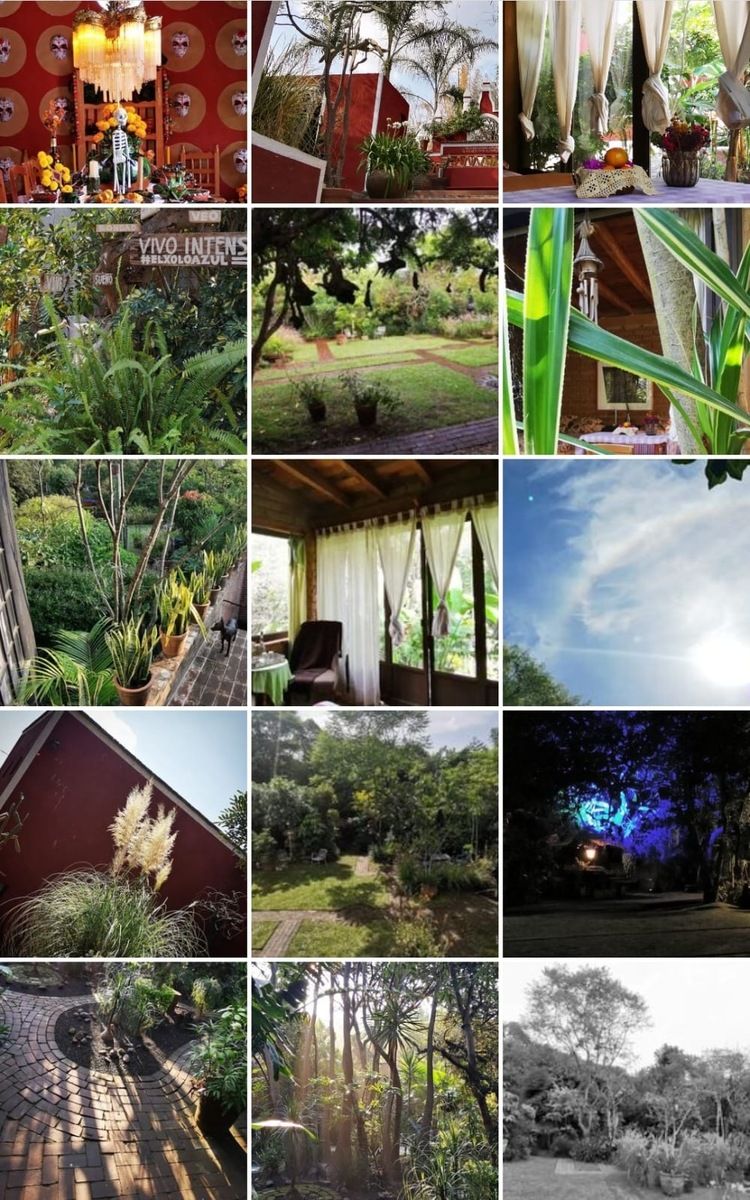Open the night photo with blue lit tree

coord(626,833)
